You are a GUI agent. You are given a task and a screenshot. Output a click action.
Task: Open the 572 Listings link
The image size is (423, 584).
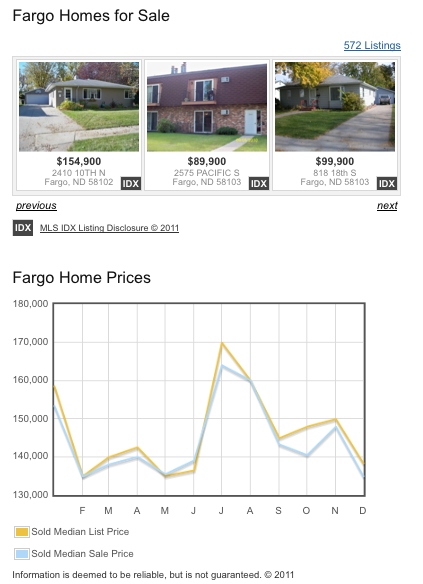pos(372,45)
